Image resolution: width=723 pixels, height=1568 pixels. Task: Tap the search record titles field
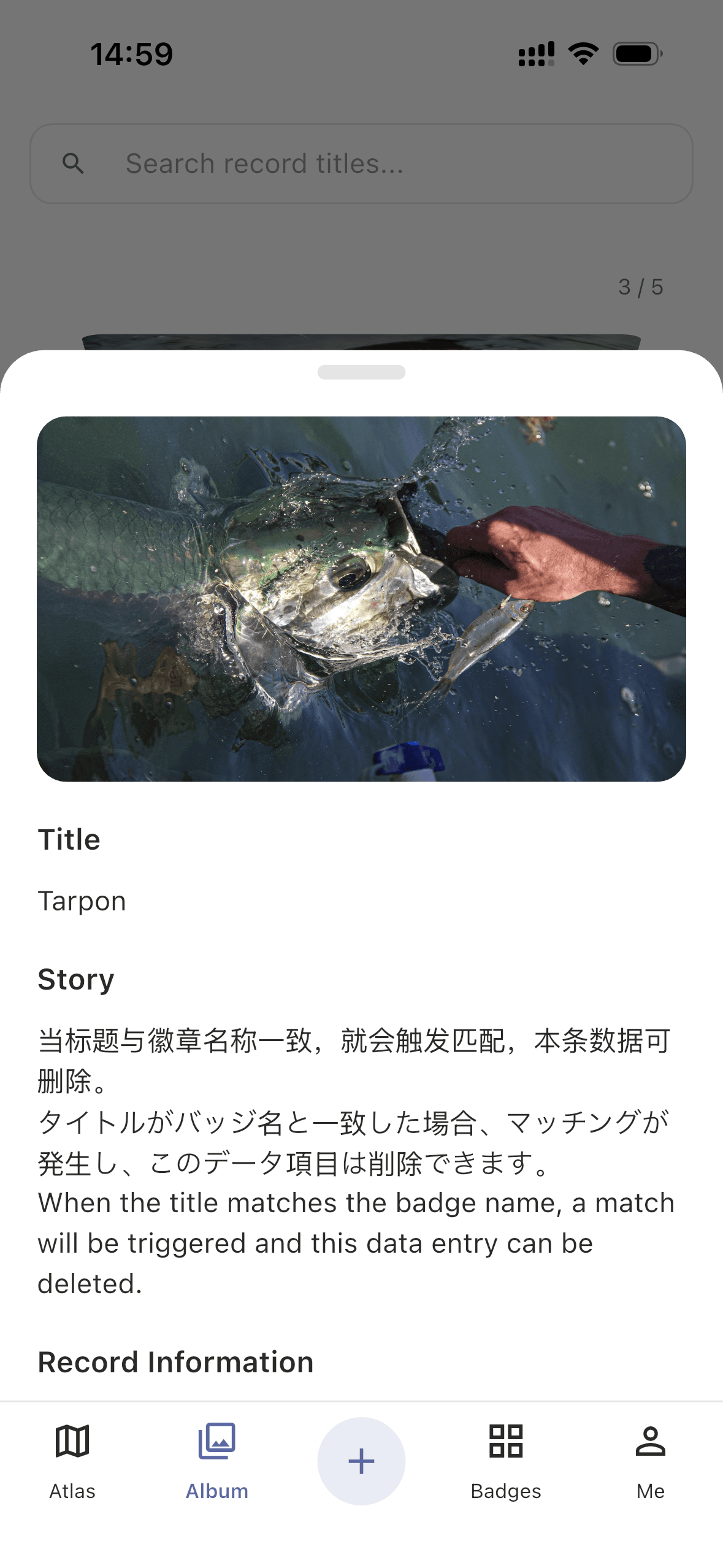click(361, 164)
